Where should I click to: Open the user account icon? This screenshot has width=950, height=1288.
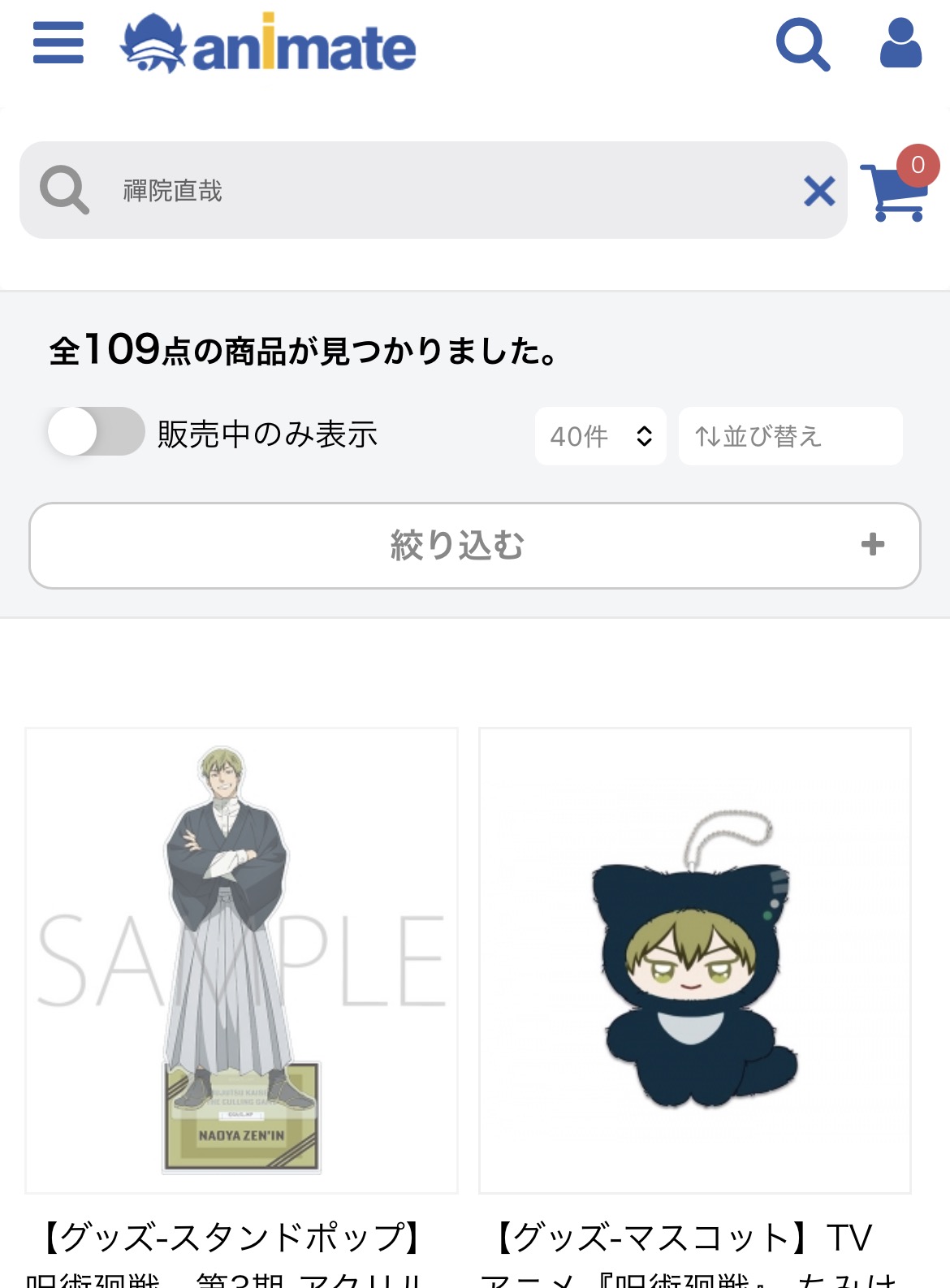pos(900,44)
